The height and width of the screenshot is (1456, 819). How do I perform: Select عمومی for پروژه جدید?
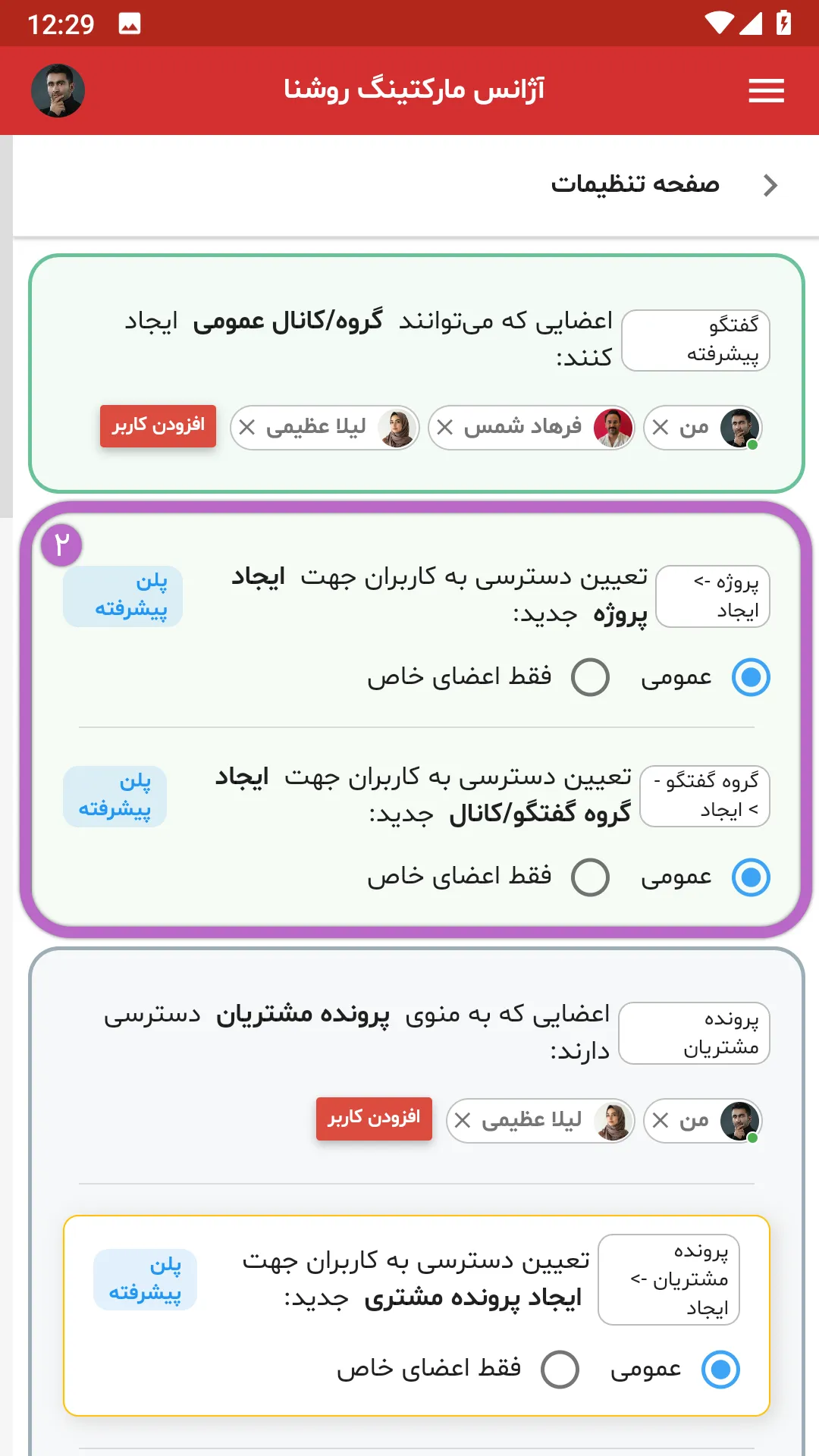(x=751, y=677)
